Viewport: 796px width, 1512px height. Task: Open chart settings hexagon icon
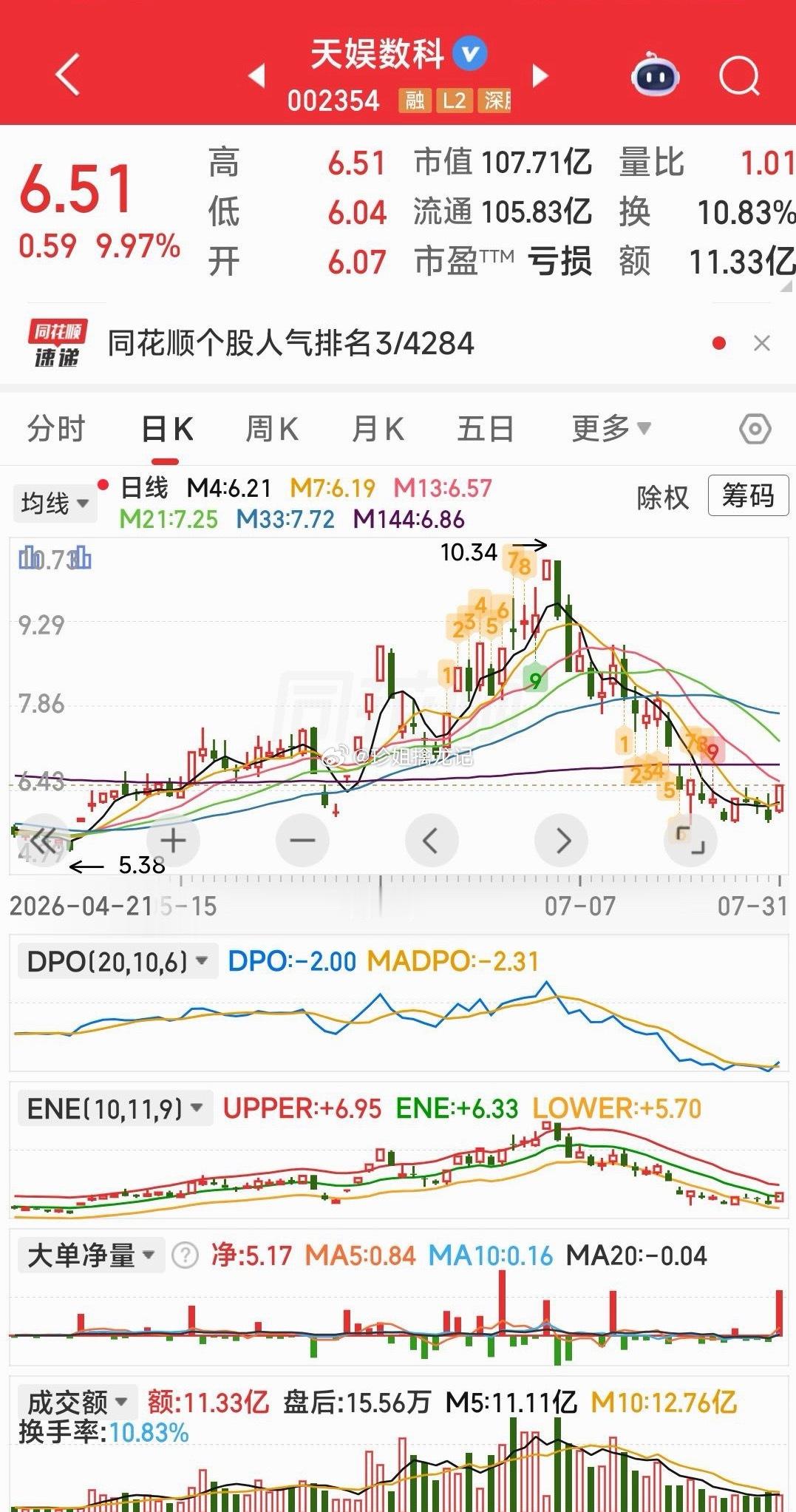755,429
